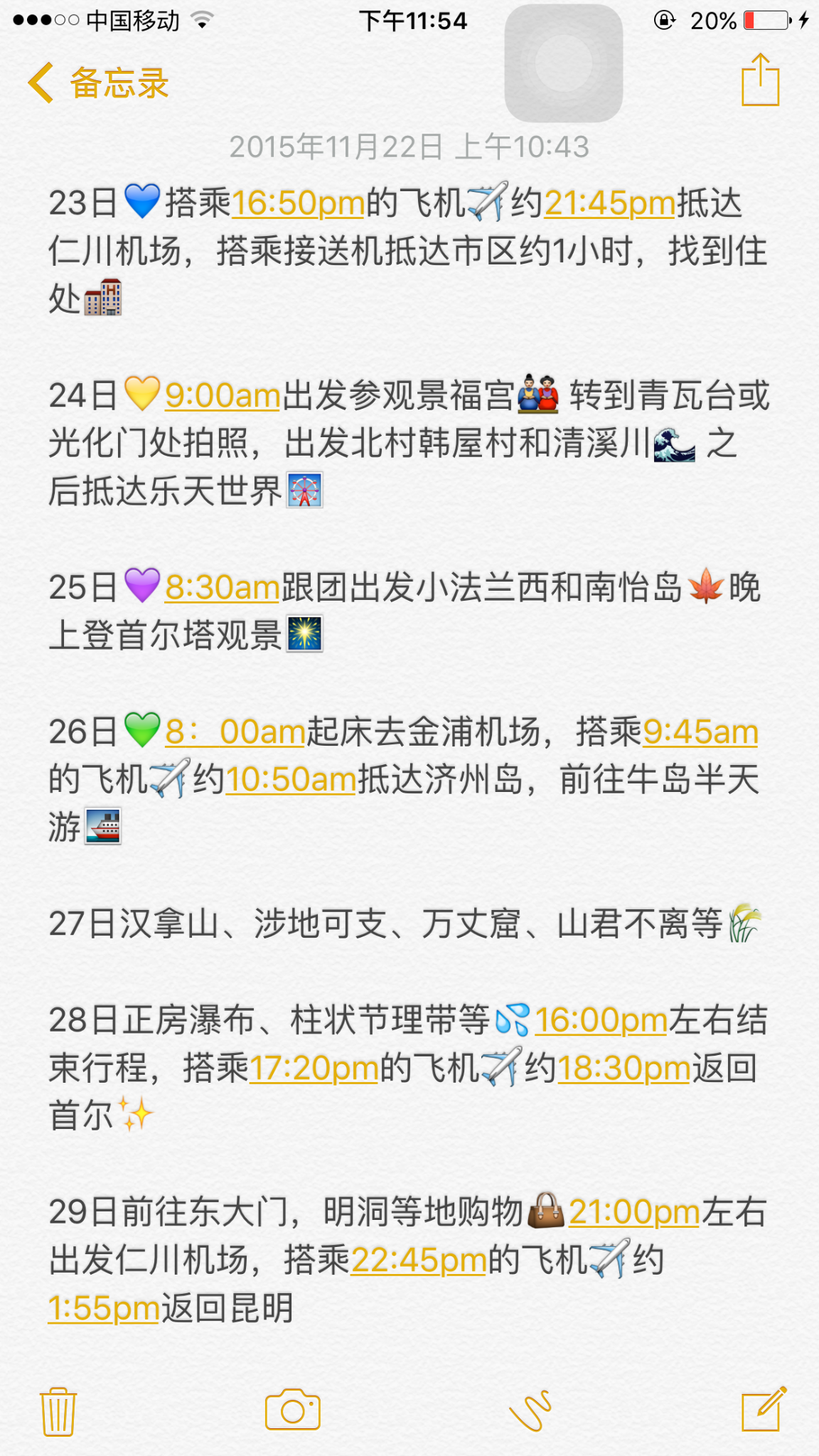Tap the AssistiveTouch floating button
This screenshot has height=1456, width=819.
pos(564,63)
